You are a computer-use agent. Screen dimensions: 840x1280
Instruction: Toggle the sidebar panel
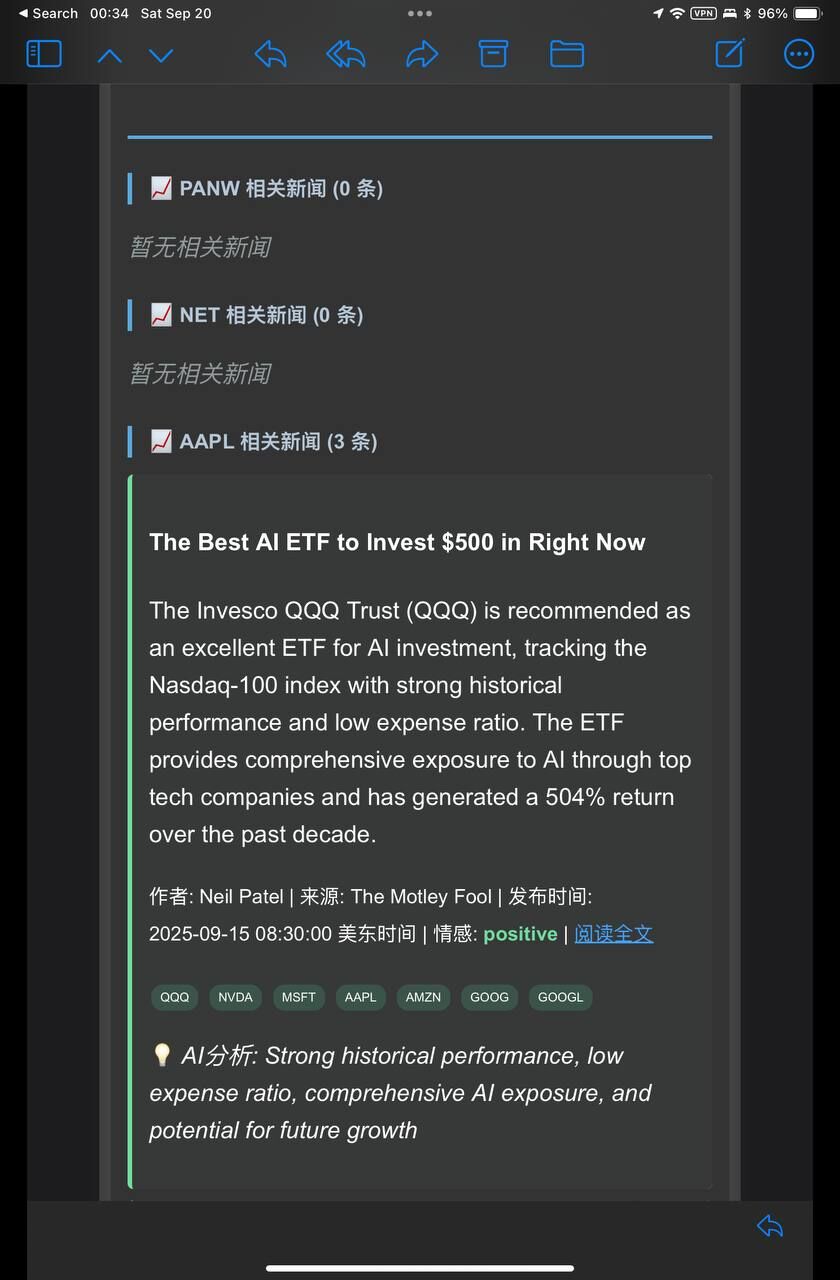[44, 54]
